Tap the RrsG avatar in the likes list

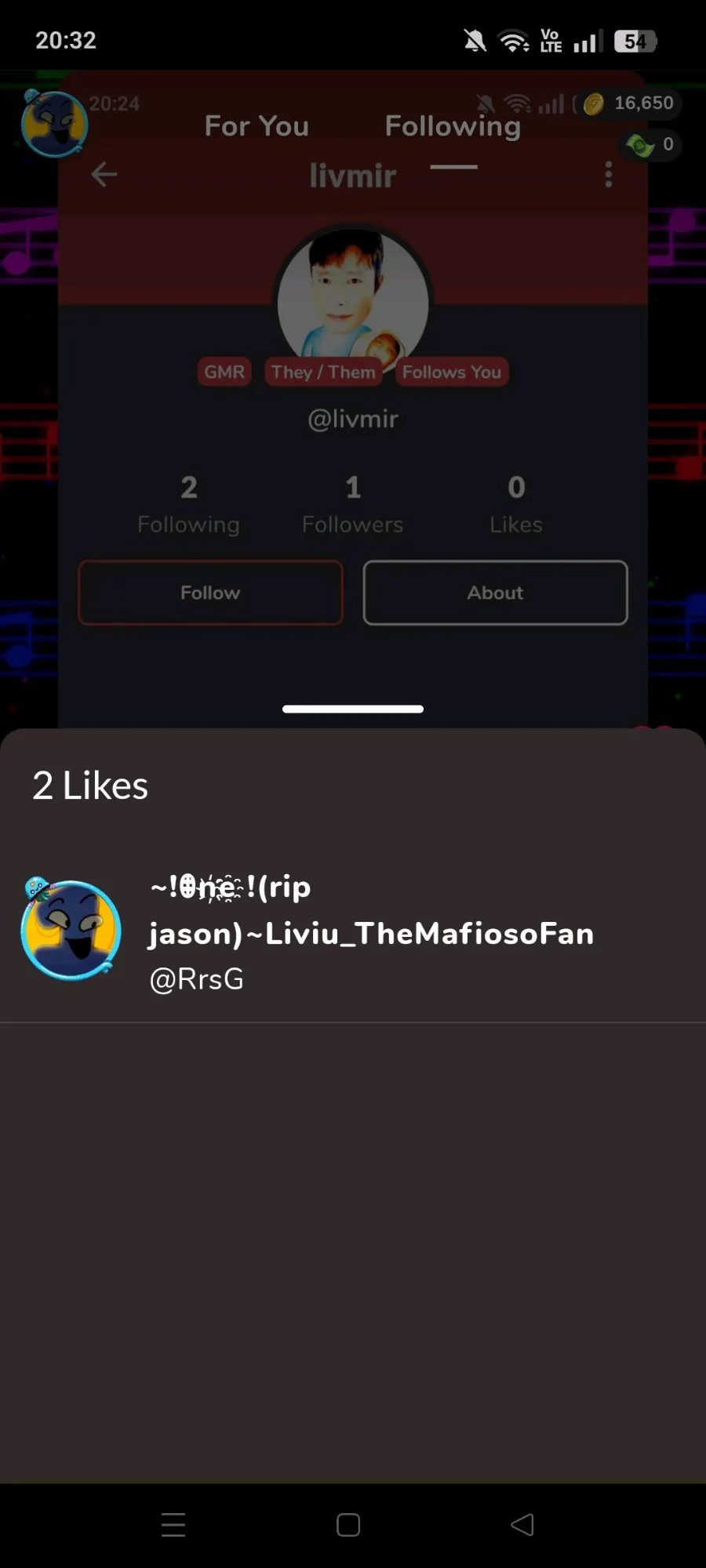[x=71, y=930]
